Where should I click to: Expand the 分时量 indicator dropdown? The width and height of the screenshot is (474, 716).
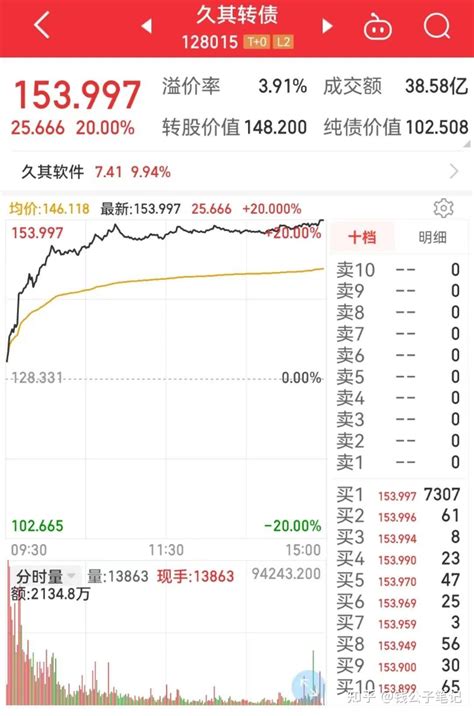click(x=46, y=576)
